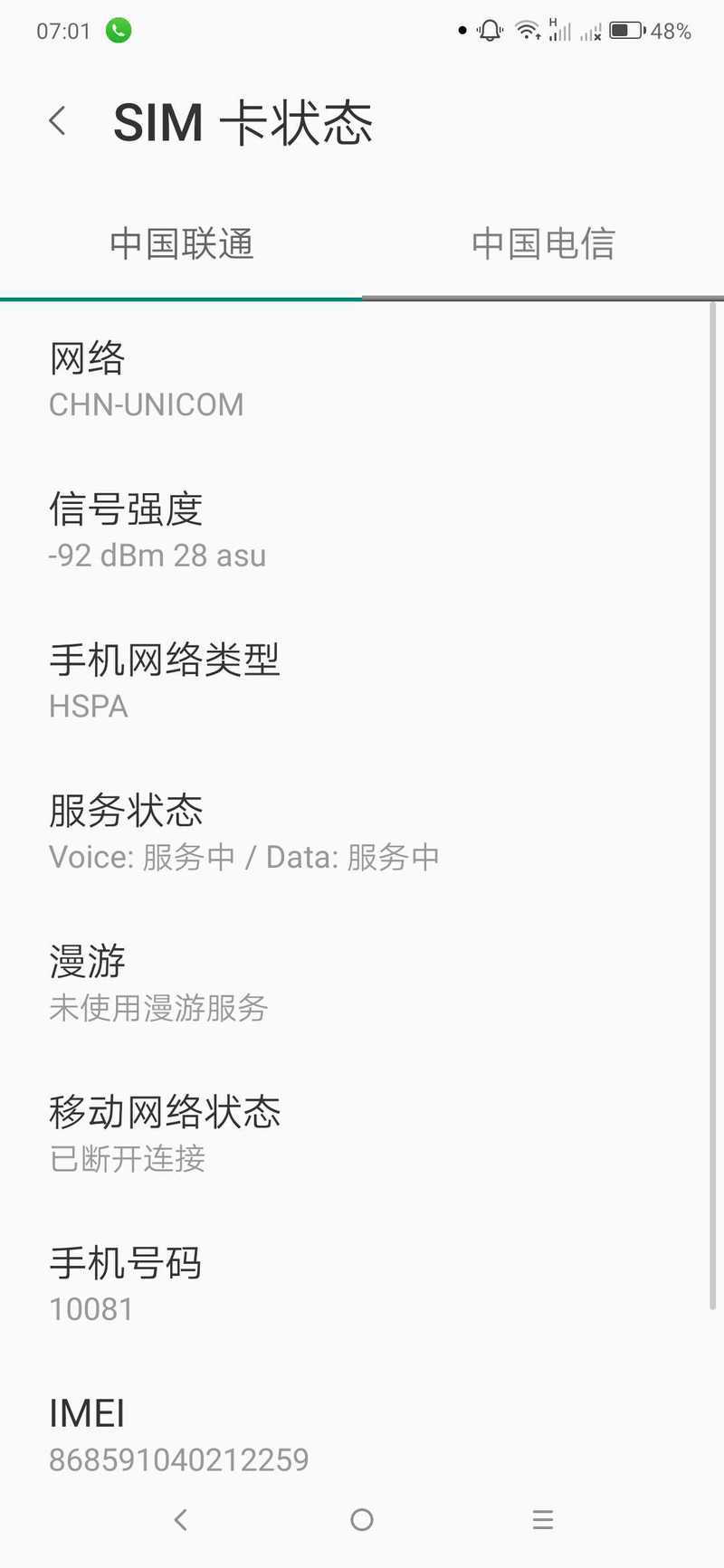
Task: Open recent apps from navigation bar
Action: point(543,1520)
